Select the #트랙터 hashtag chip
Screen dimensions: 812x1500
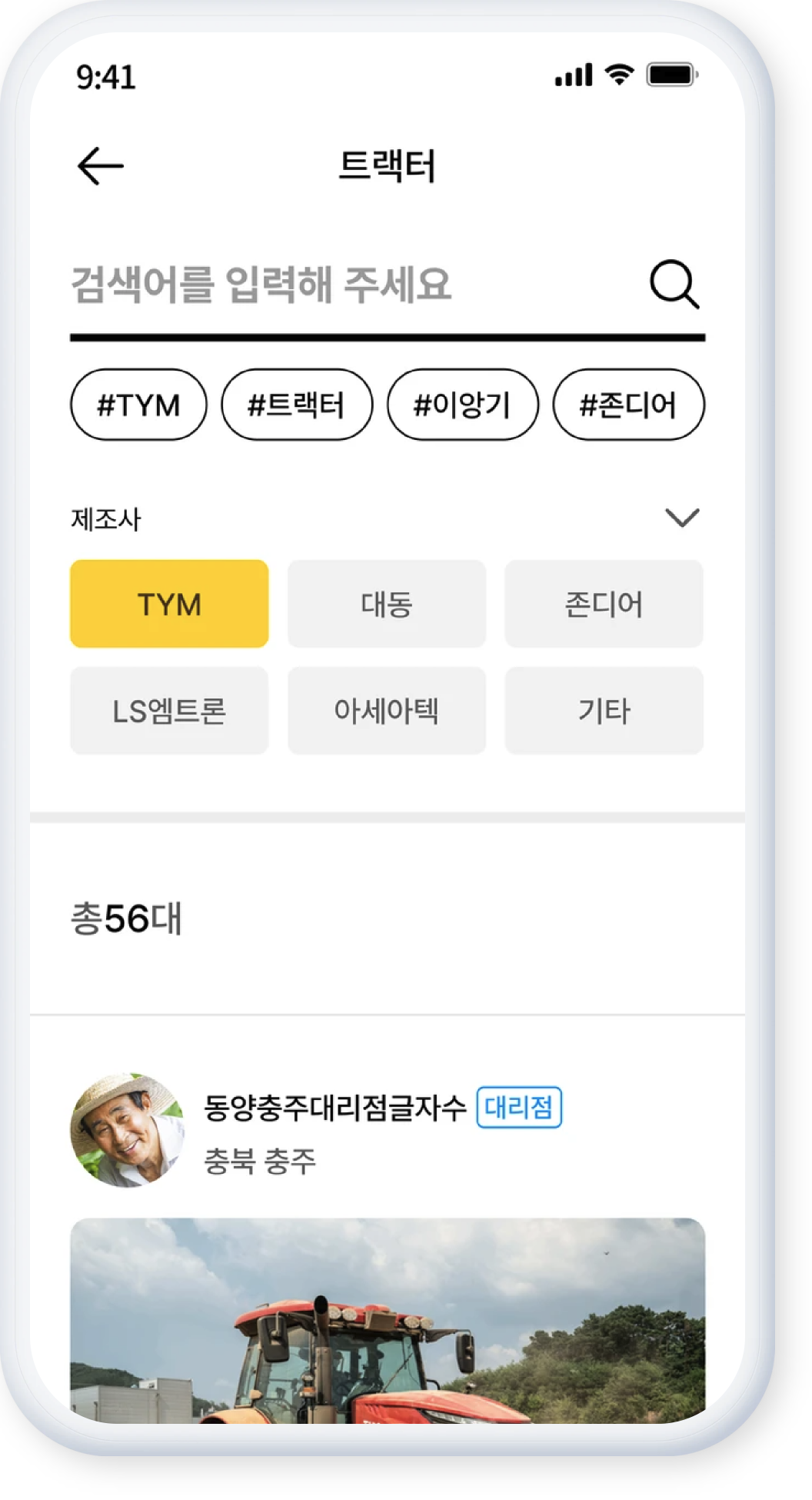[297, 405]
